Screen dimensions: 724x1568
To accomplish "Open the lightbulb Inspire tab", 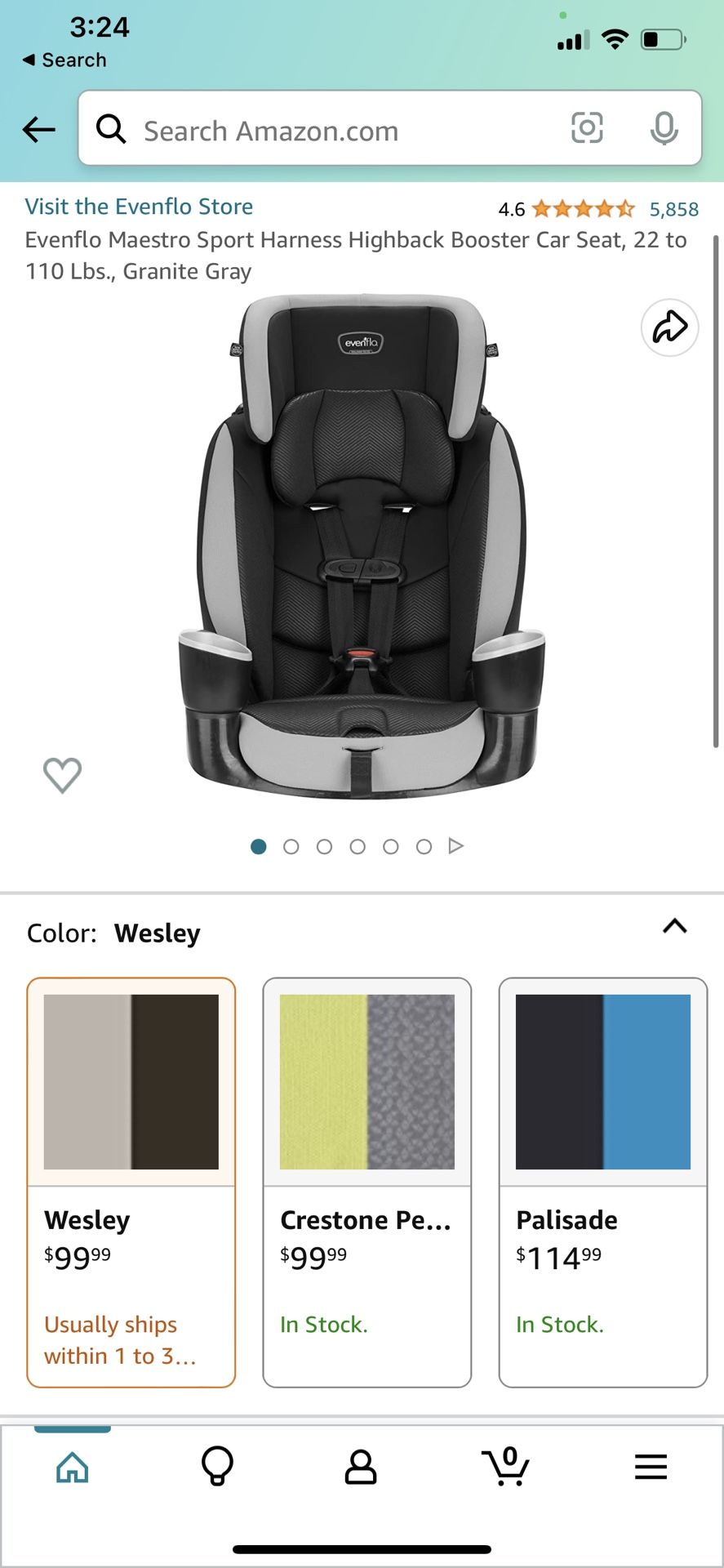I will tap(217, 1467).
